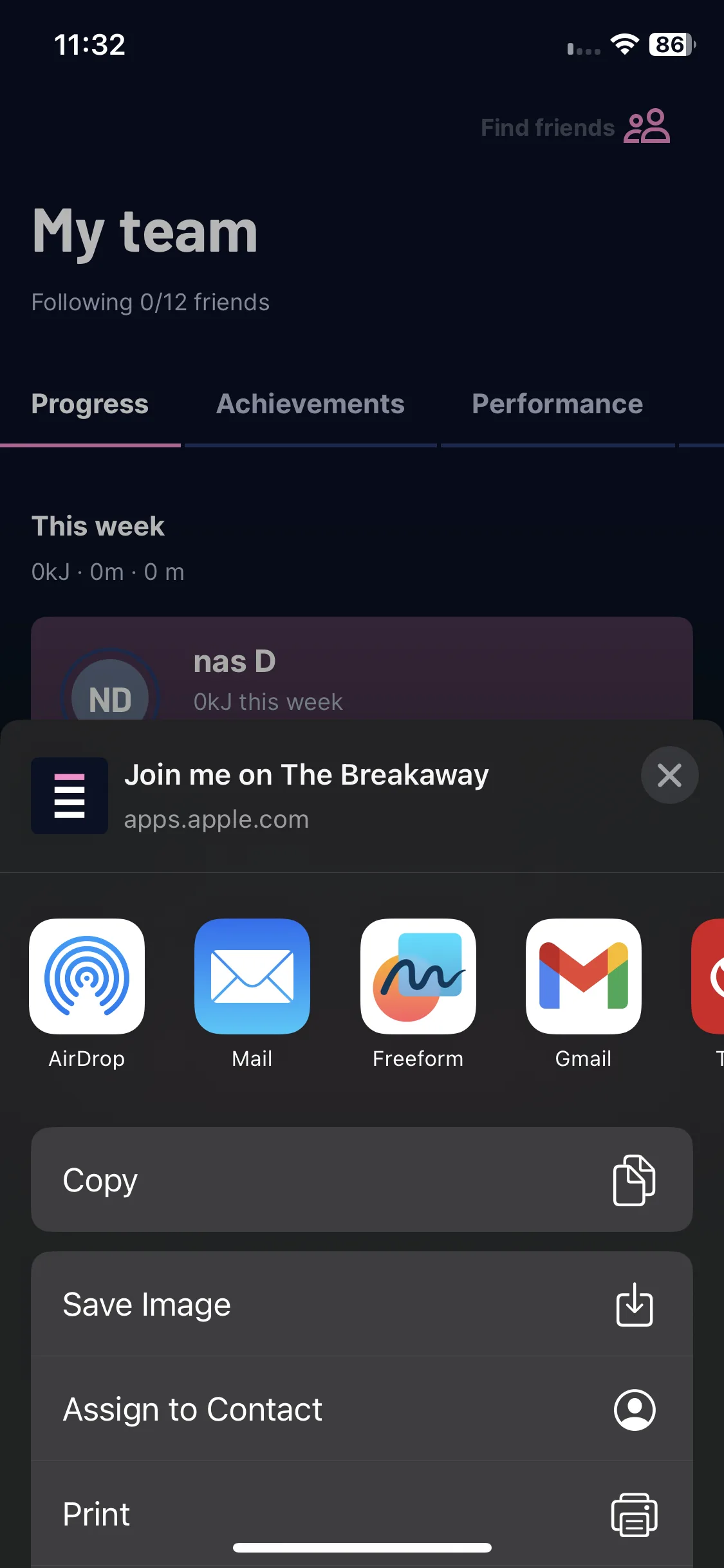Select the Print option
This screenshot has width=724, height=1568.
tap(362, 1513)
